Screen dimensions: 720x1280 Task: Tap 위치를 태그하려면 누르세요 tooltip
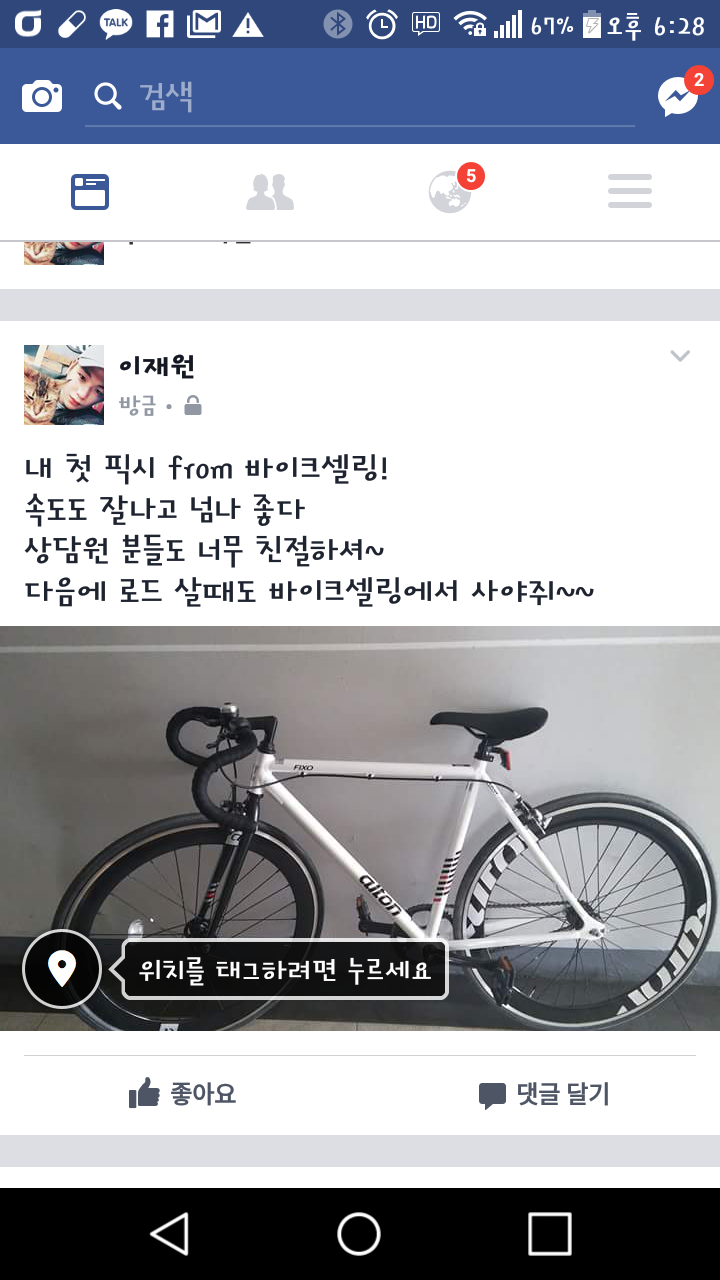[x=285, y=969]
